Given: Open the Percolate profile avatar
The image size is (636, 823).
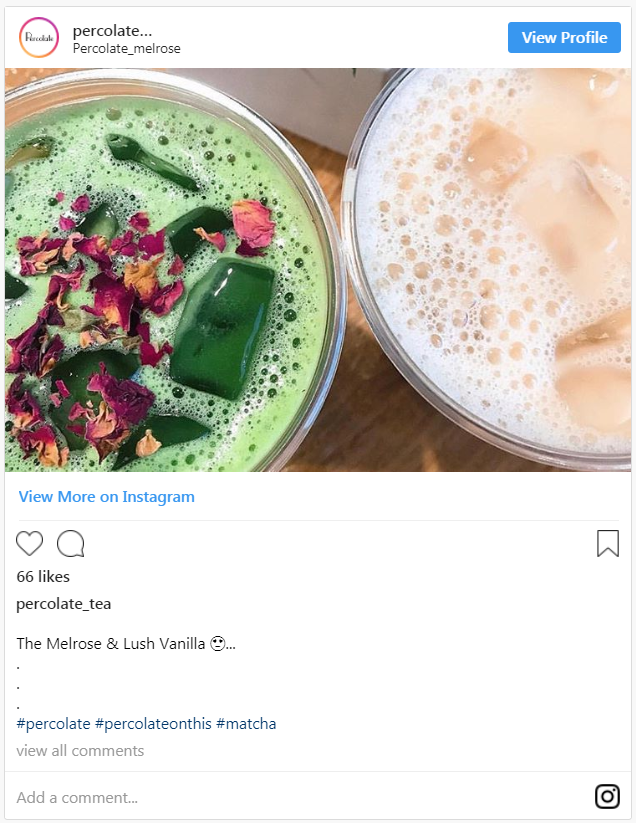Looking at the screenshot, I should pyautogui.click(x=39, y=37).
